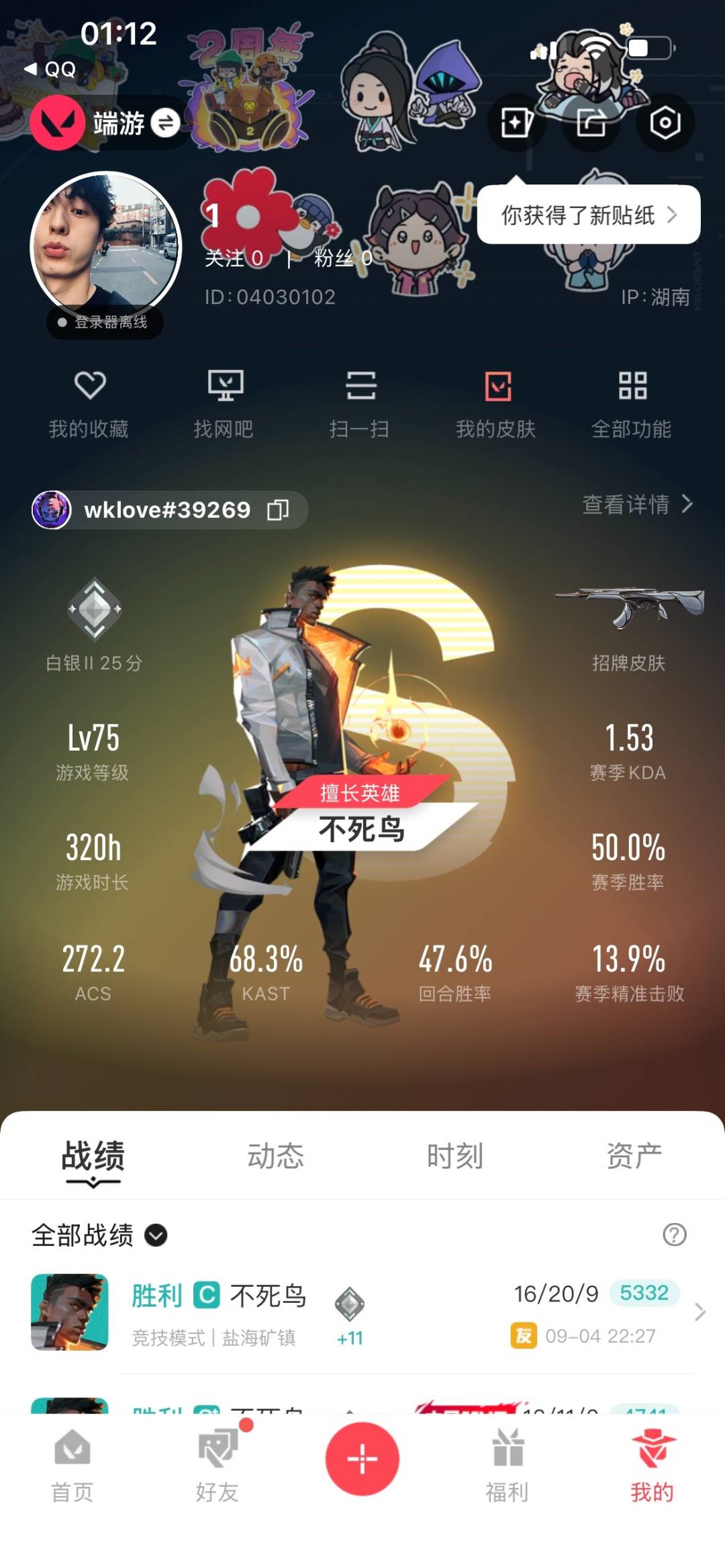Switch game mode via 端游 toggle

click(164, 123)
